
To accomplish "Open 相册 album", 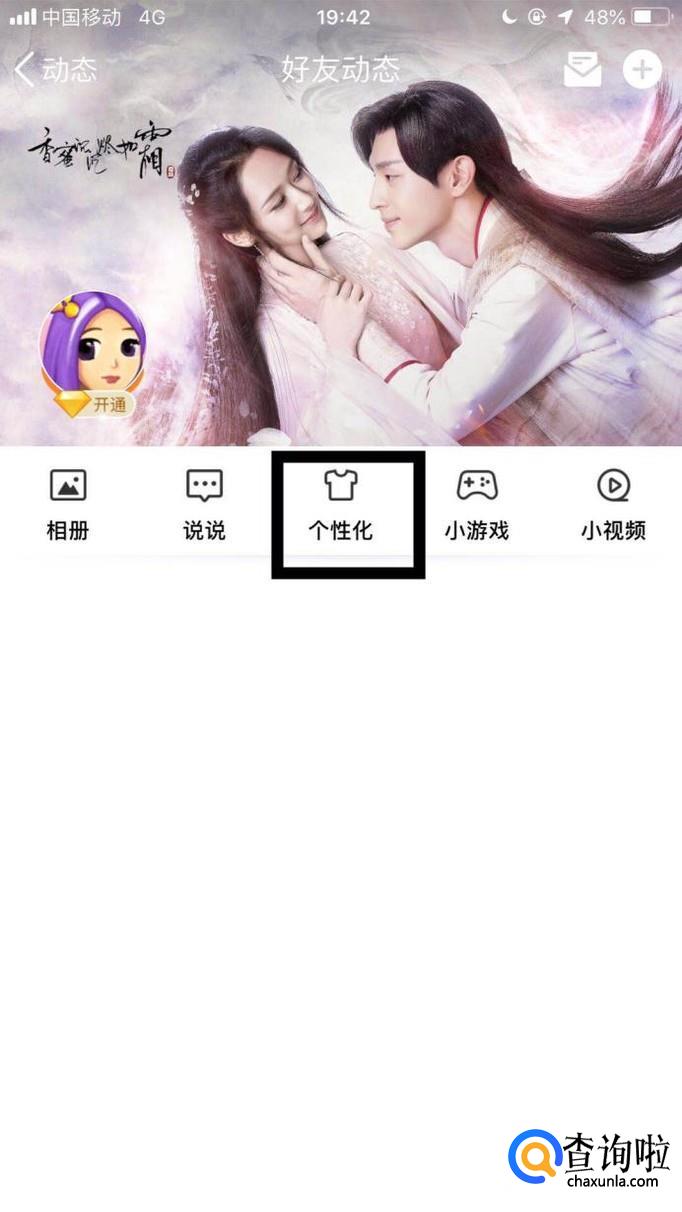I will pos(68,505).
